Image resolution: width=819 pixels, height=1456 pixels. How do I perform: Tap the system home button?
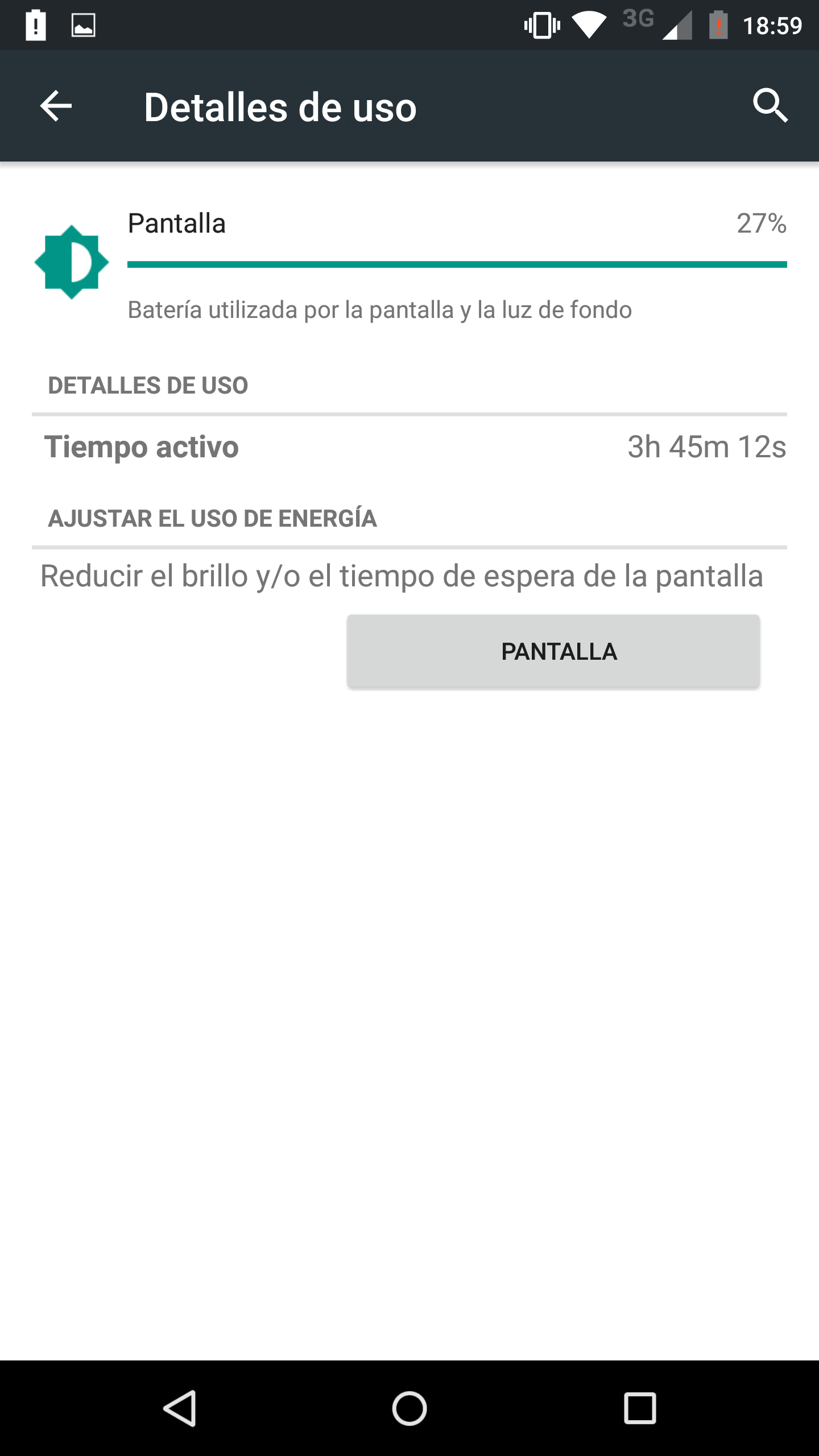click(x=409, y=1408)
